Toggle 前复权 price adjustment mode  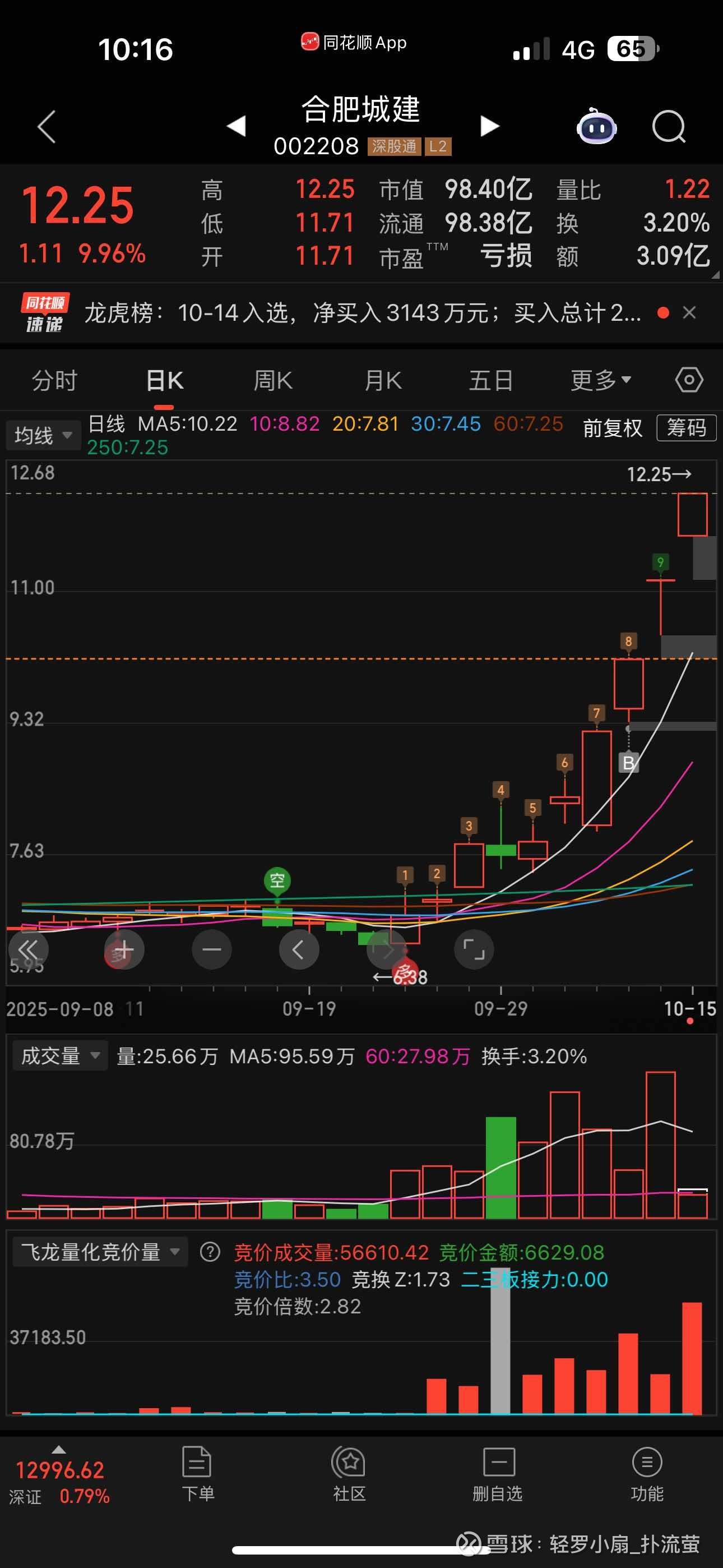(611, 428)
